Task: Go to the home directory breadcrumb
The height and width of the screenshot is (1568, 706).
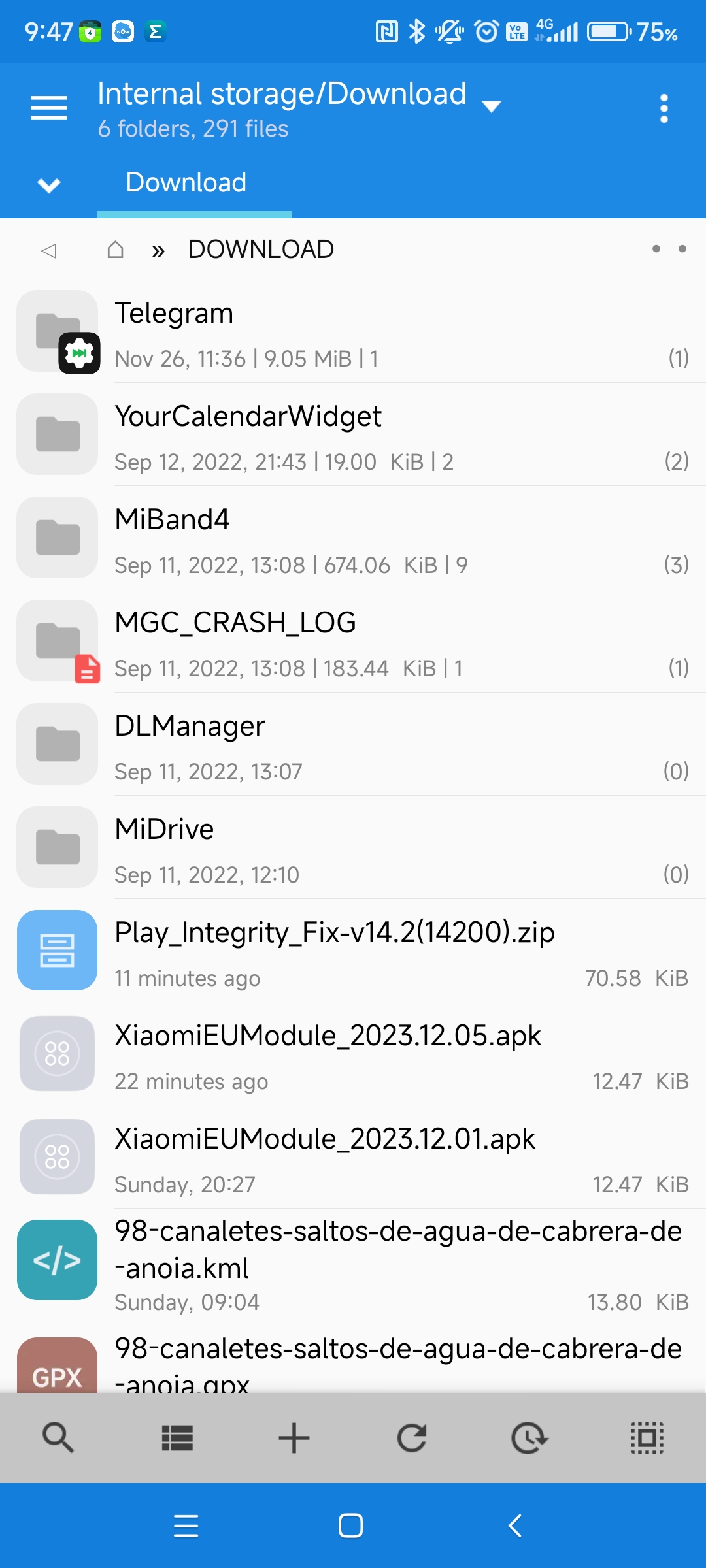Action: pyautogui.click(x=115, y=250)
